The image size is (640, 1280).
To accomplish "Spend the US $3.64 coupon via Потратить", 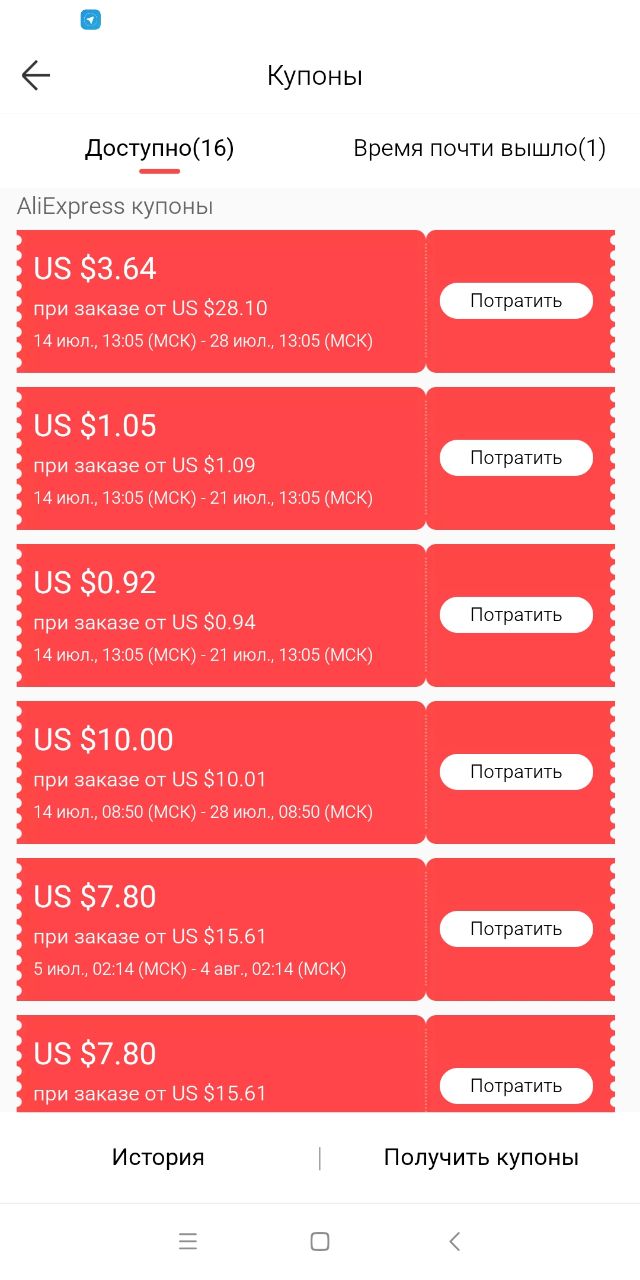I will (516, 301).
